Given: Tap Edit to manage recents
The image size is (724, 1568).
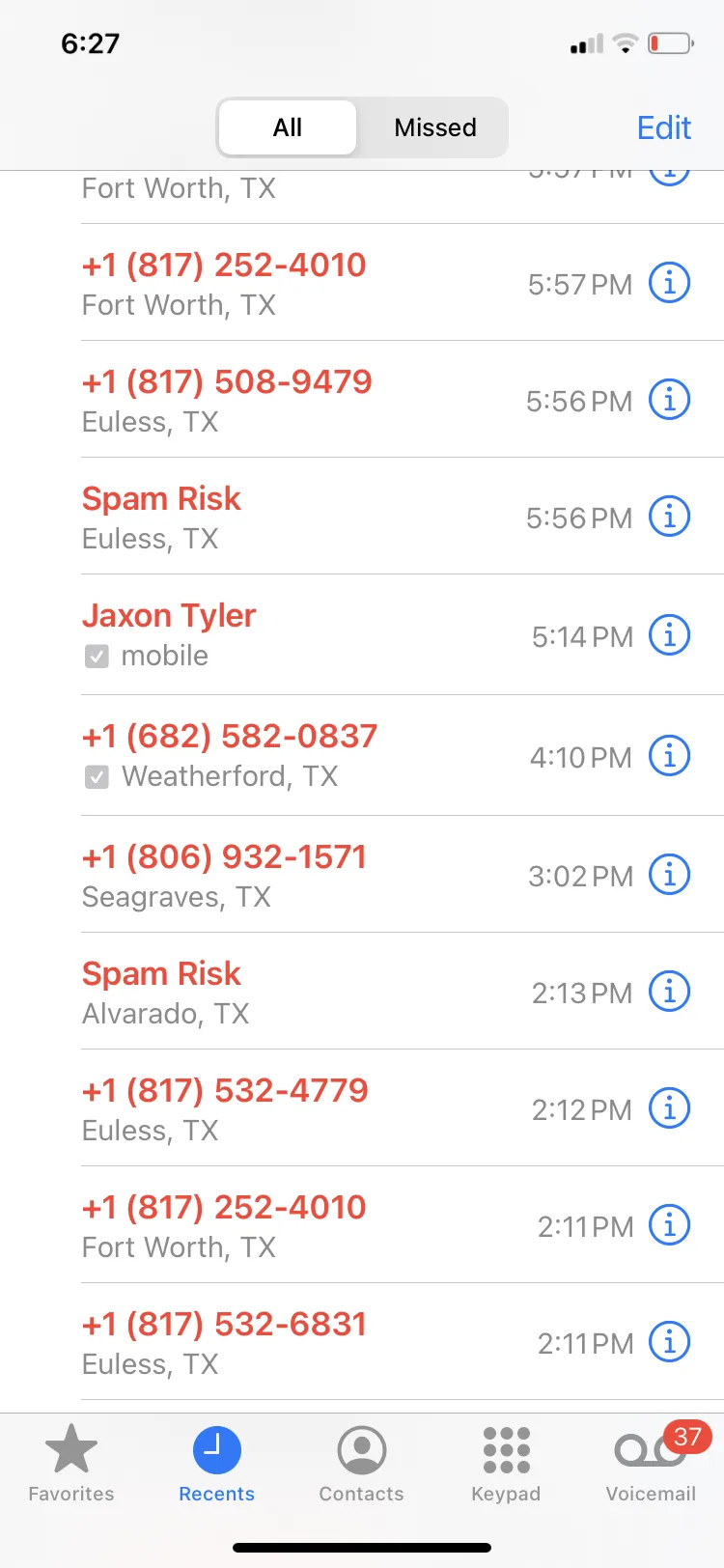Looking at the screenshot, I should [x=664, y=127].
